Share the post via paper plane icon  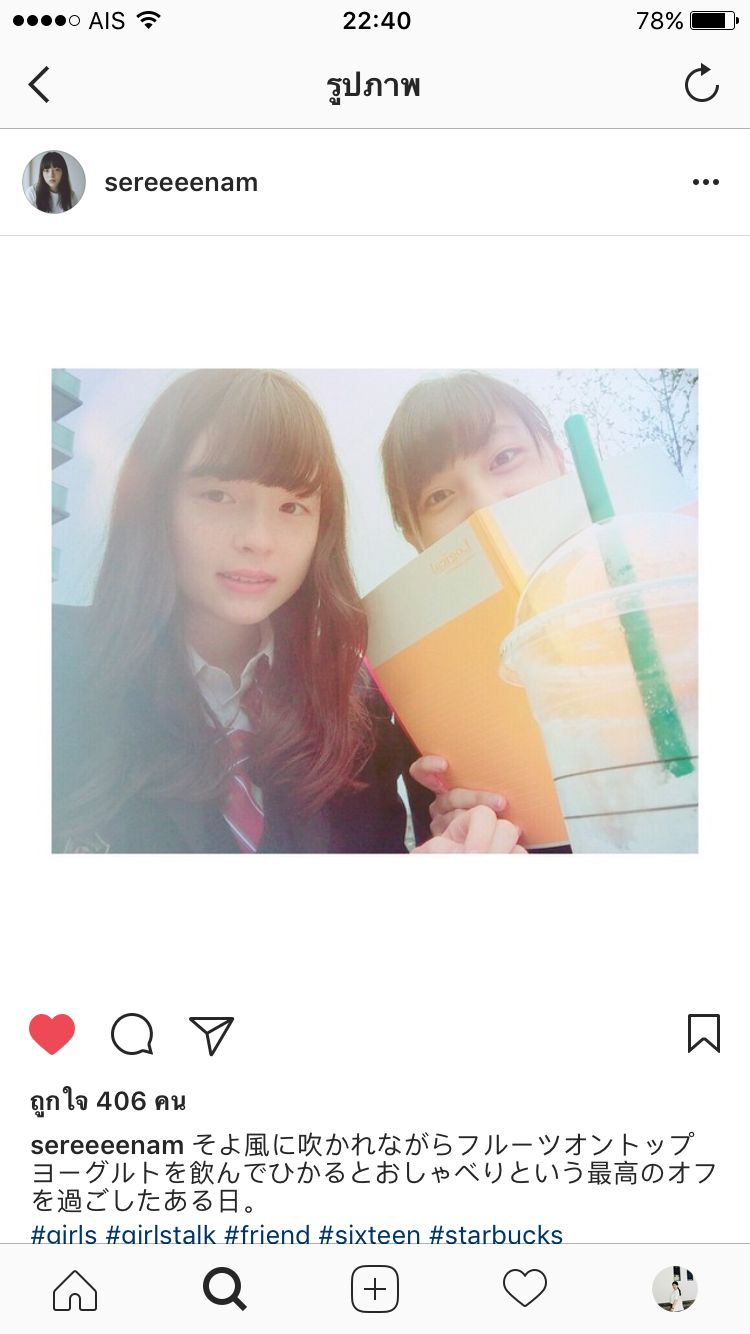click(211, 1035)
